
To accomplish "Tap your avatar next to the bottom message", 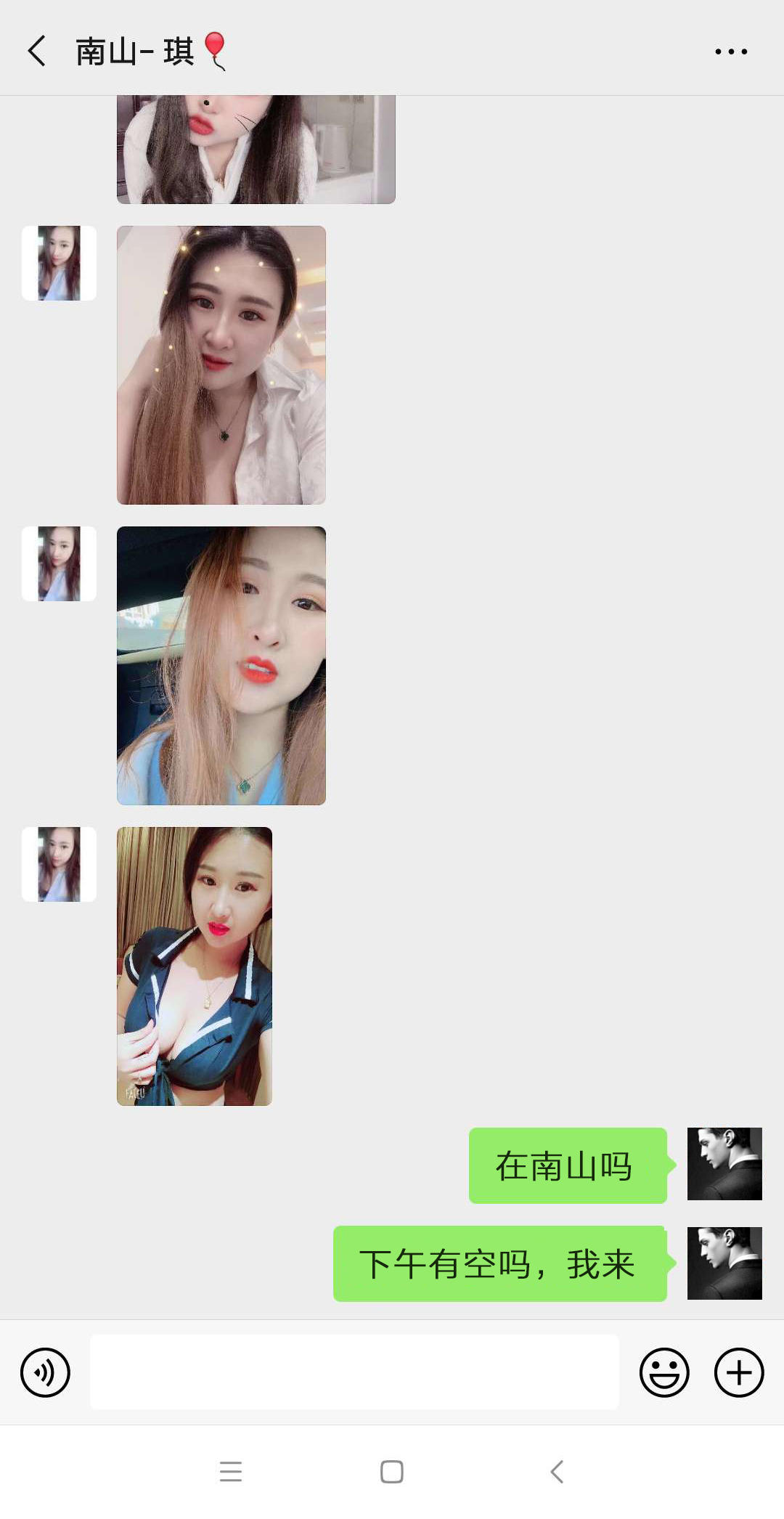I will coord(724,1263).
